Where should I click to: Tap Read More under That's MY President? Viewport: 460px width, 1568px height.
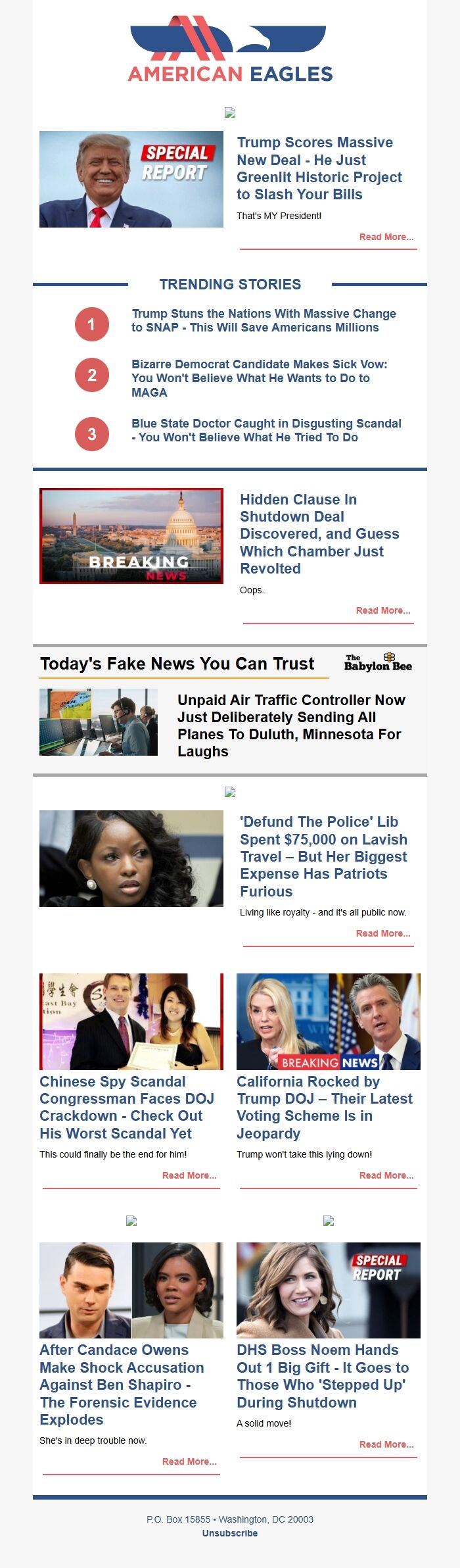coord(386,237)
